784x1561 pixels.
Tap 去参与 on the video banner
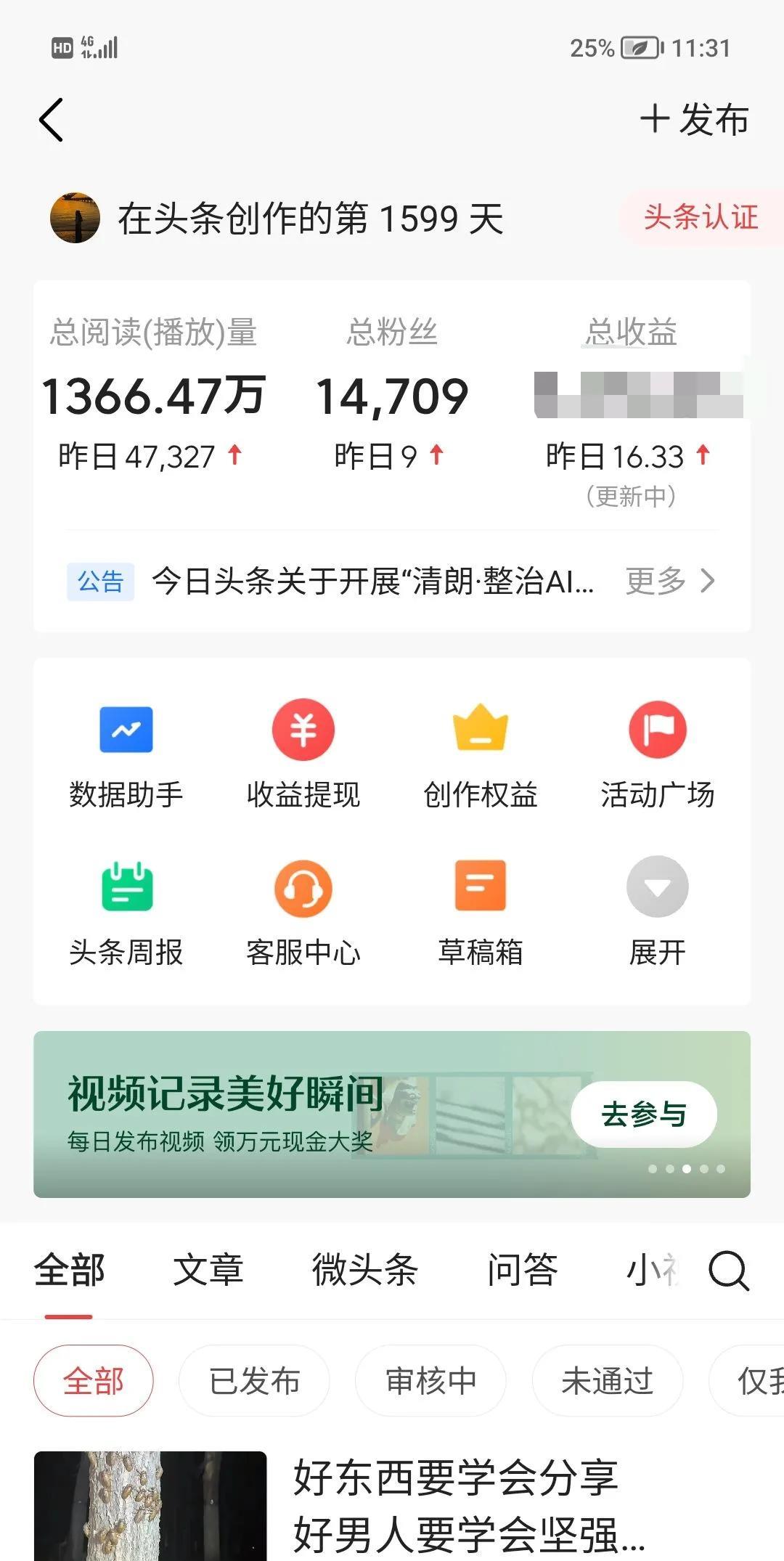pos(644,1114)
